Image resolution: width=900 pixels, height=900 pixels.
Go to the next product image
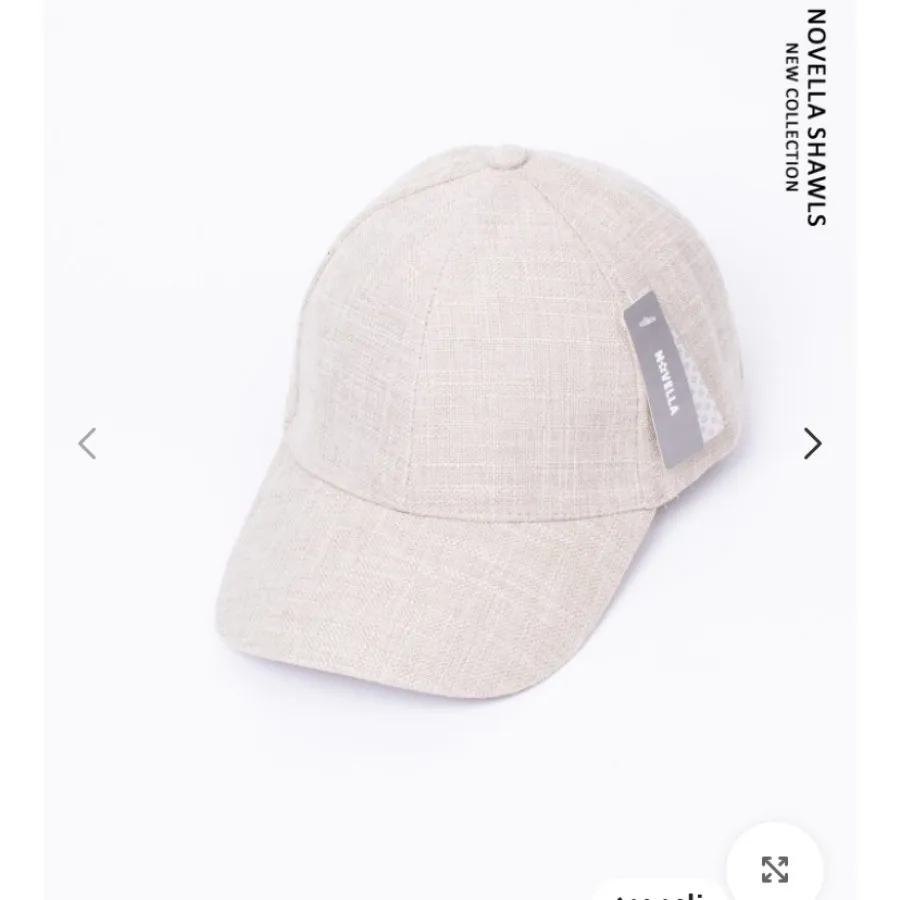coord(812,443)
